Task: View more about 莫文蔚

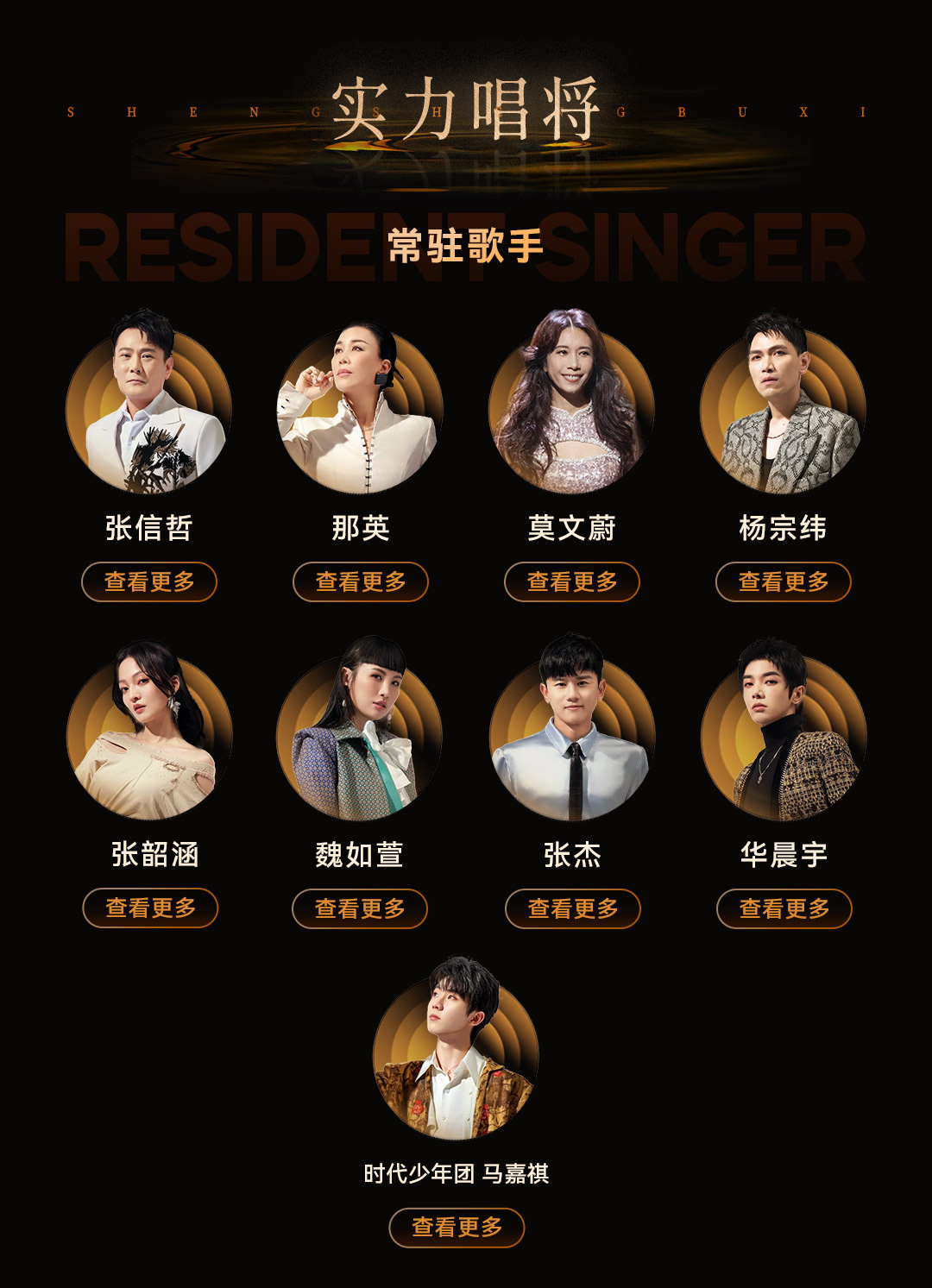Action: tap(572, 582)
